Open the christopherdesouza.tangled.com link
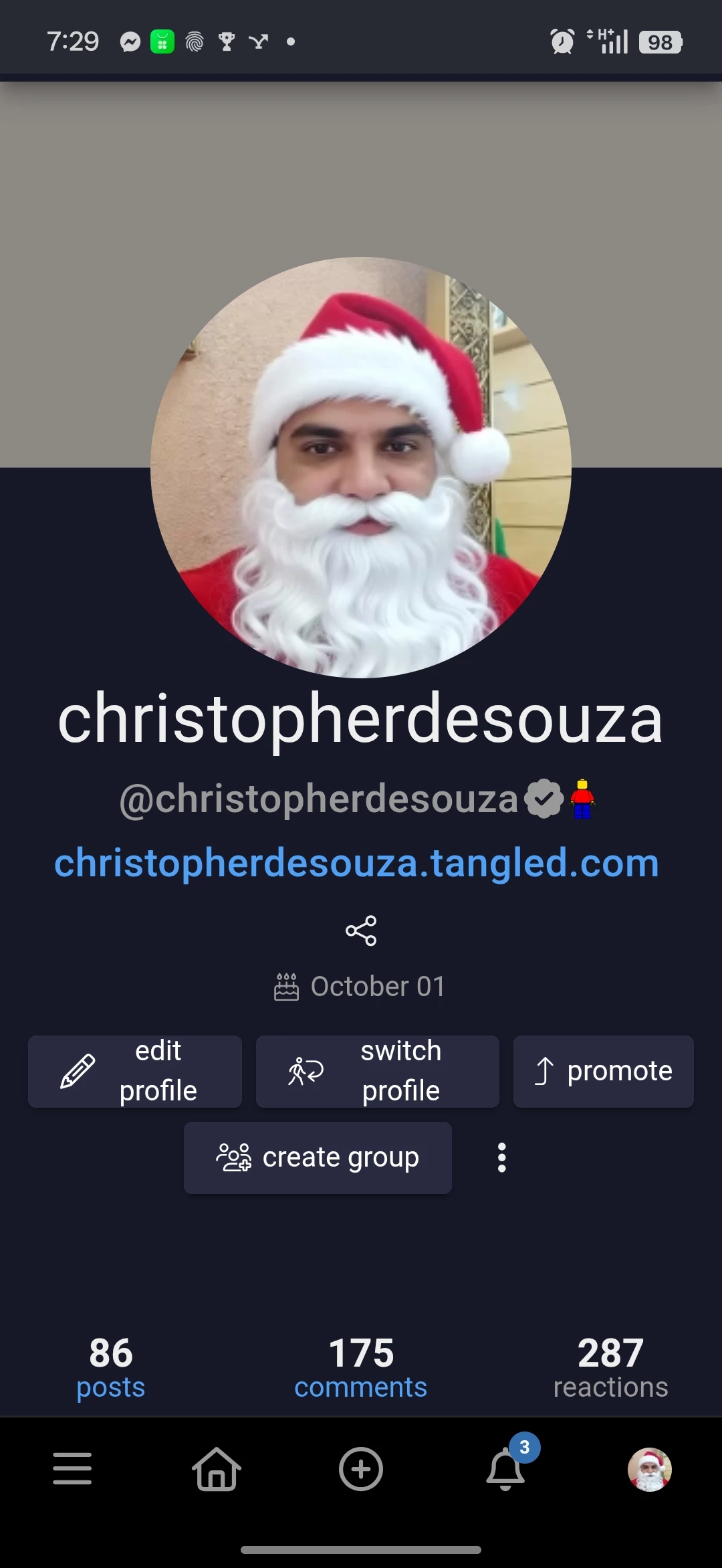722x1568 pixels. [356, 863]
